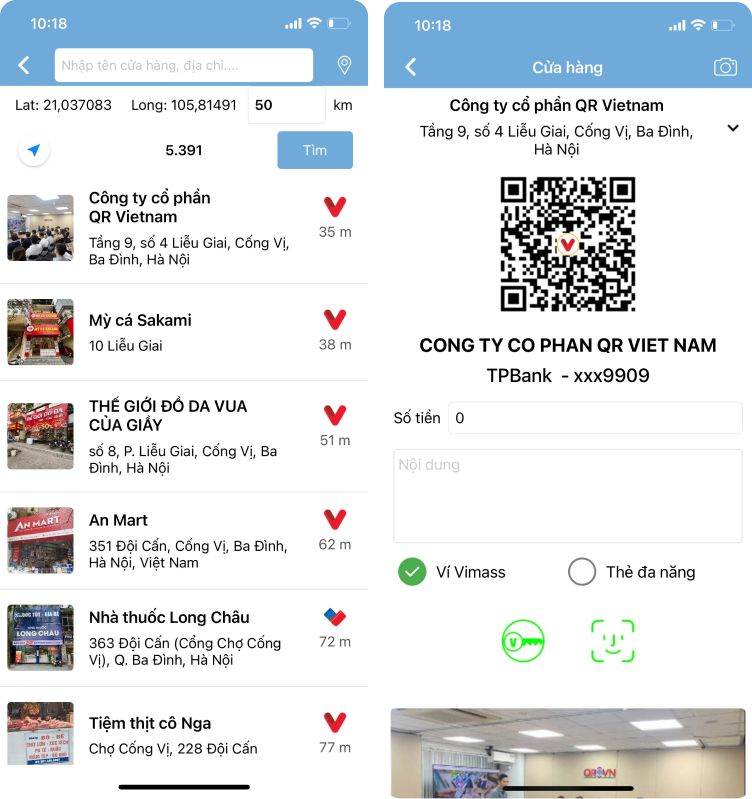Image resolution: width=752 pixels, height=799 pixels.
Task: Open the map location pin icon
Action: click(344, 66)
